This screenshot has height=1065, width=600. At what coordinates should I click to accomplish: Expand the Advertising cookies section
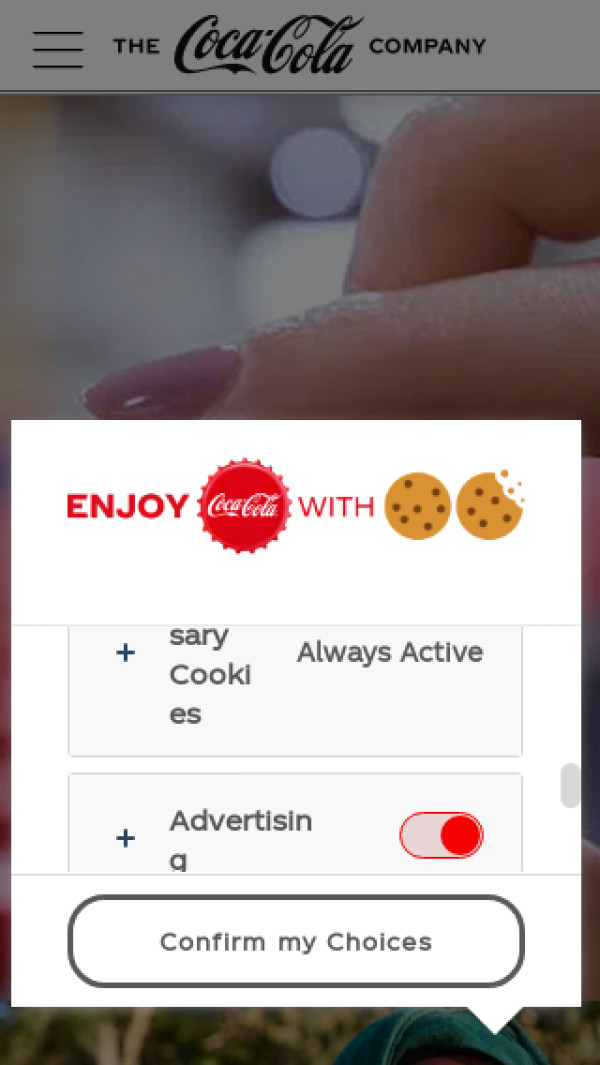coord(126,838)
